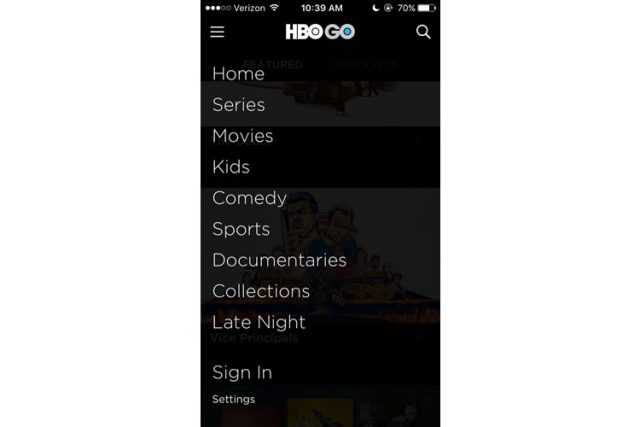Go to Home in the menu
Screen dimensions: 640x427
click(238, 74)
